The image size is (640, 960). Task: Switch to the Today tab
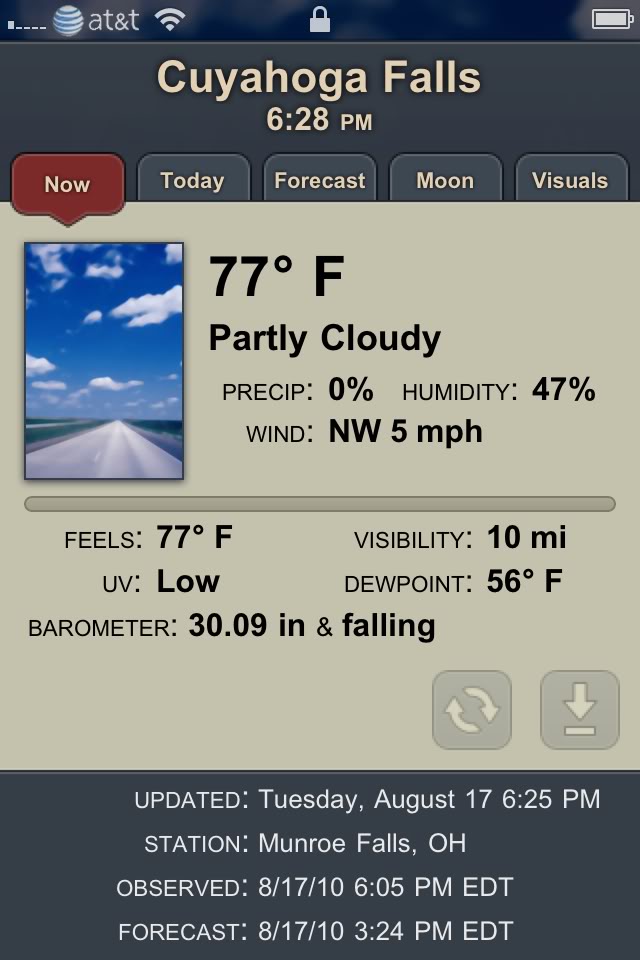coord(192,181)
